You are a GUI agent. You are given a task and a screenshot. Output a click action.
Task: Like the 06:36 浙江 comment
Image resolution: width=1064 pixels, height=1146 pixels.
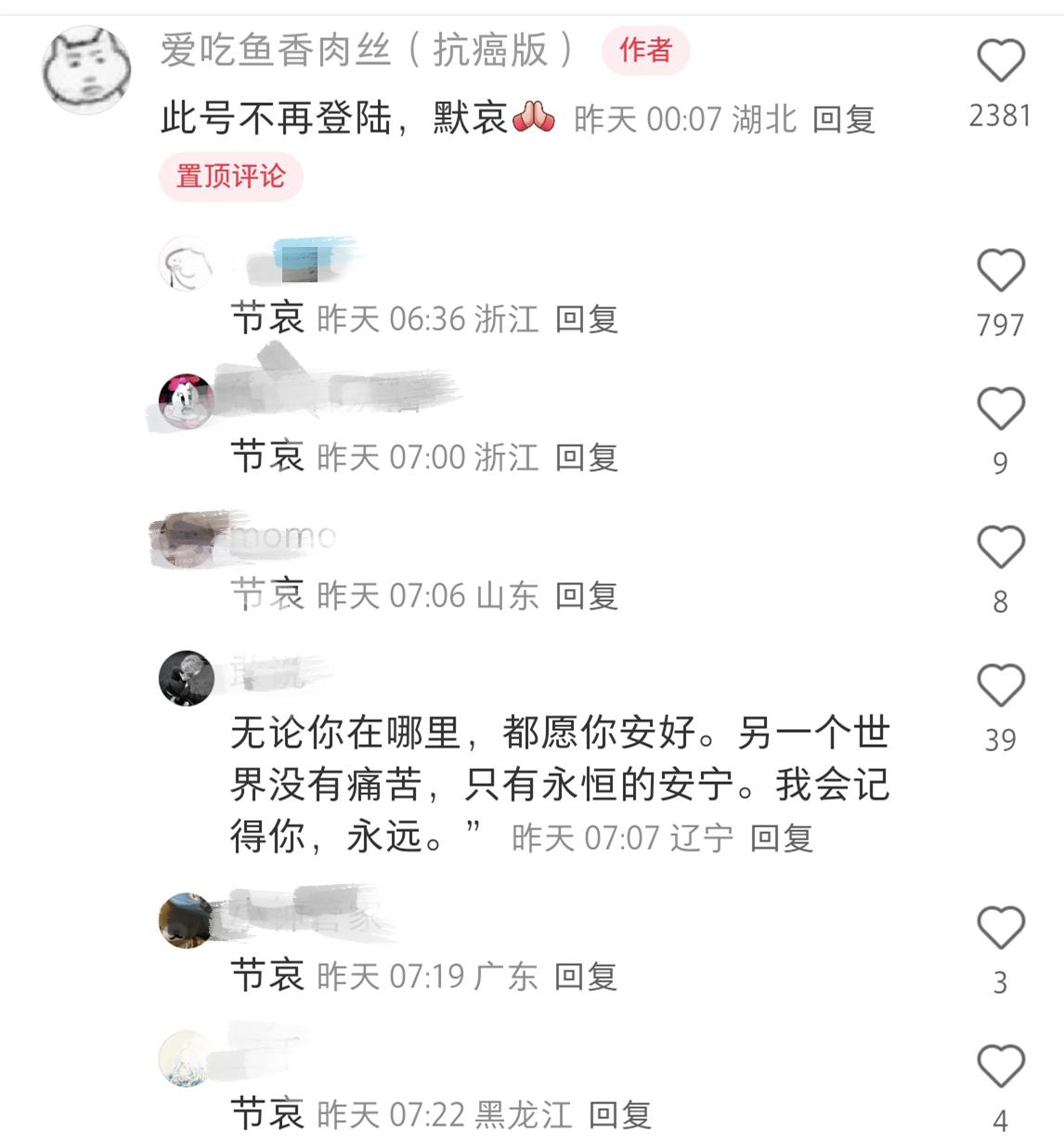click(1000, 271)
